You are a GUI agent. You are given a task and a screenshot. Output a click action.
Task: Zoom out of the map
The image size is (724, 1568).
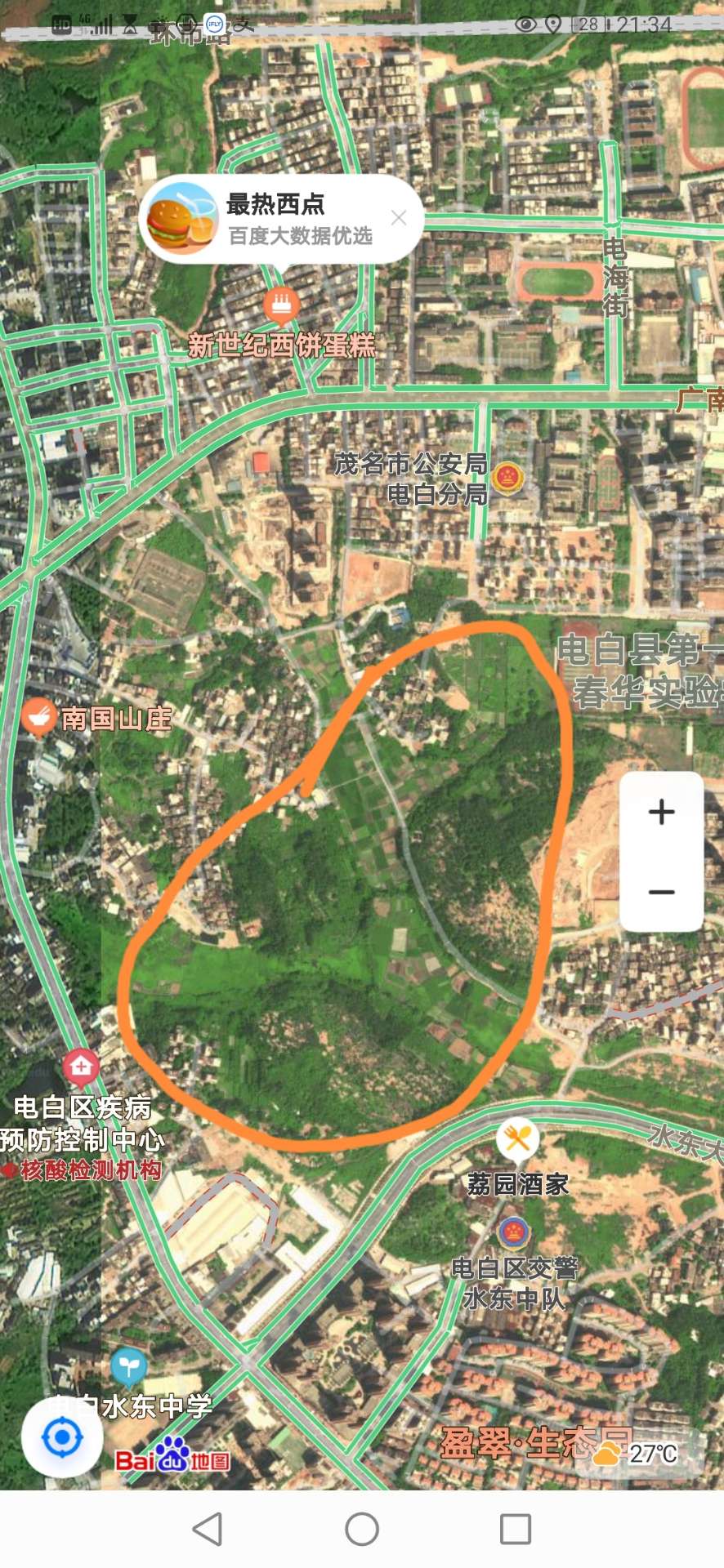[661, 892]
